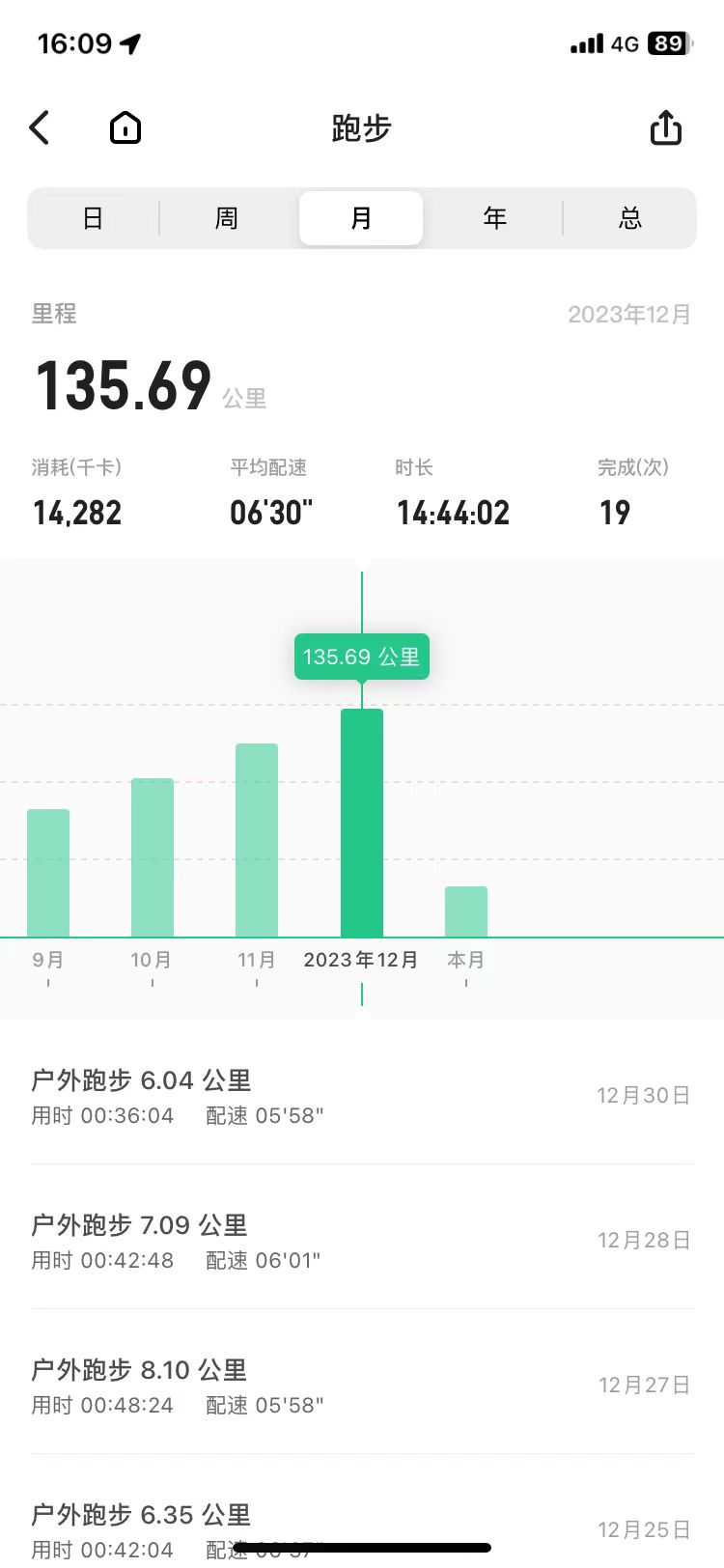The height and width of the screenshot is (1568, 724).
Task: Open the 8.10 公里 run on 12月27日
Action: [361, 1386]
